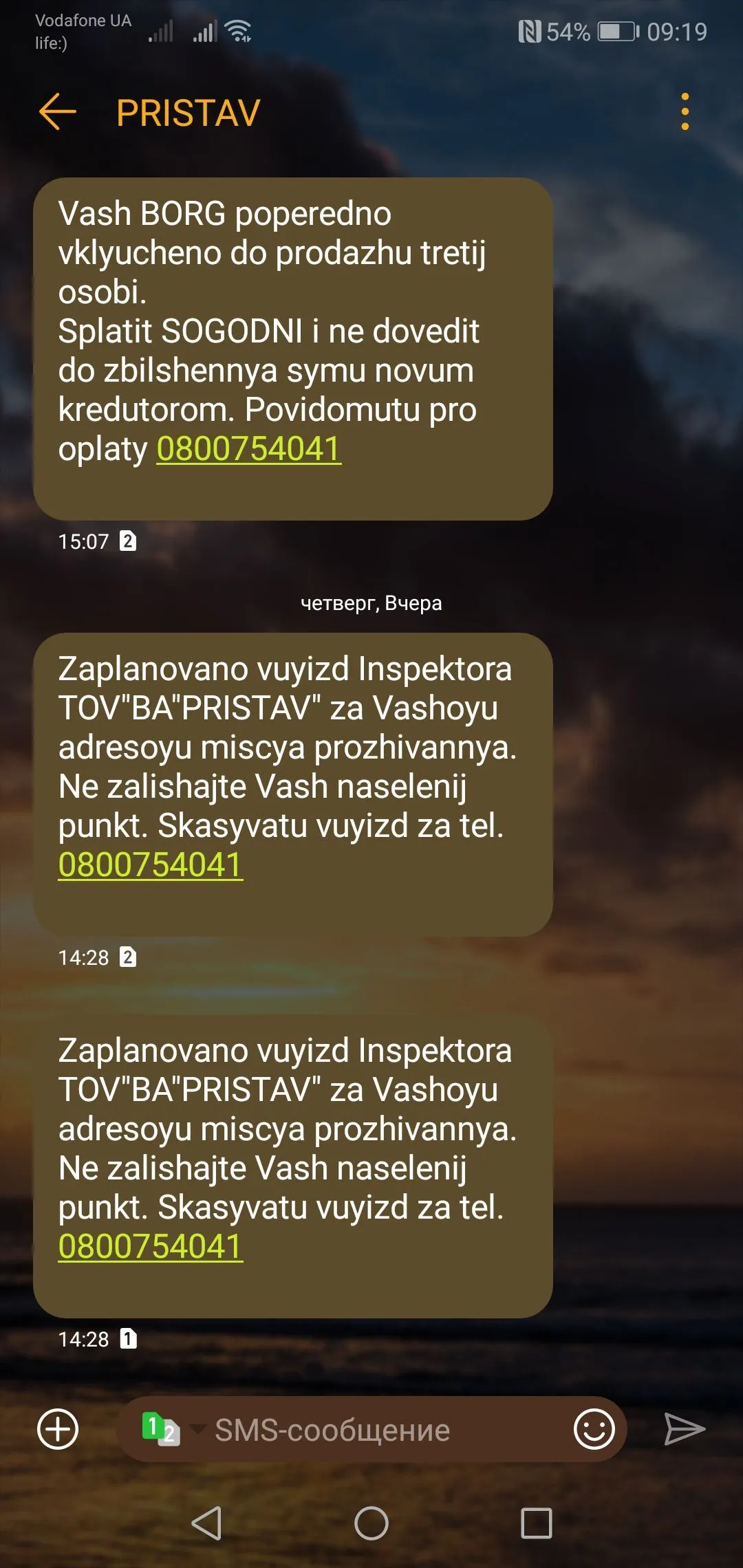Call the phone number in the BORG message
The image size is (743, 1568).
tap(248, 449)
